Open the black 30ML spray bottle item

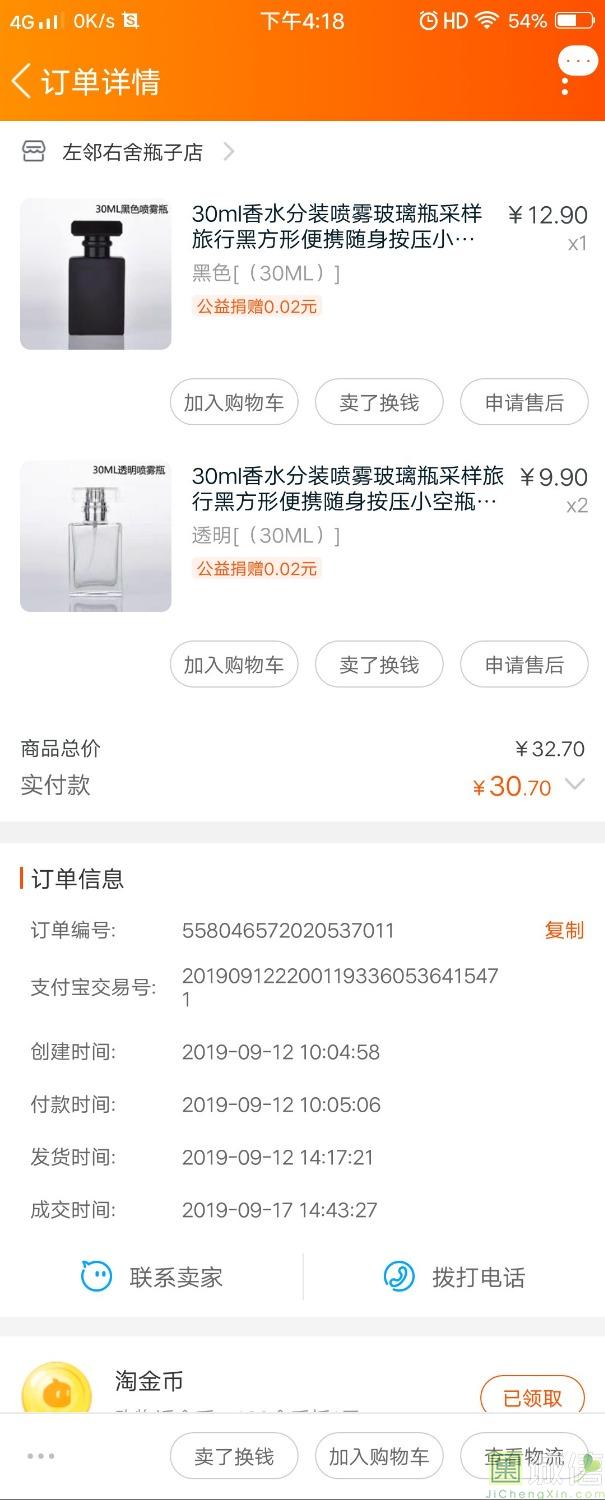coord(96,274)
